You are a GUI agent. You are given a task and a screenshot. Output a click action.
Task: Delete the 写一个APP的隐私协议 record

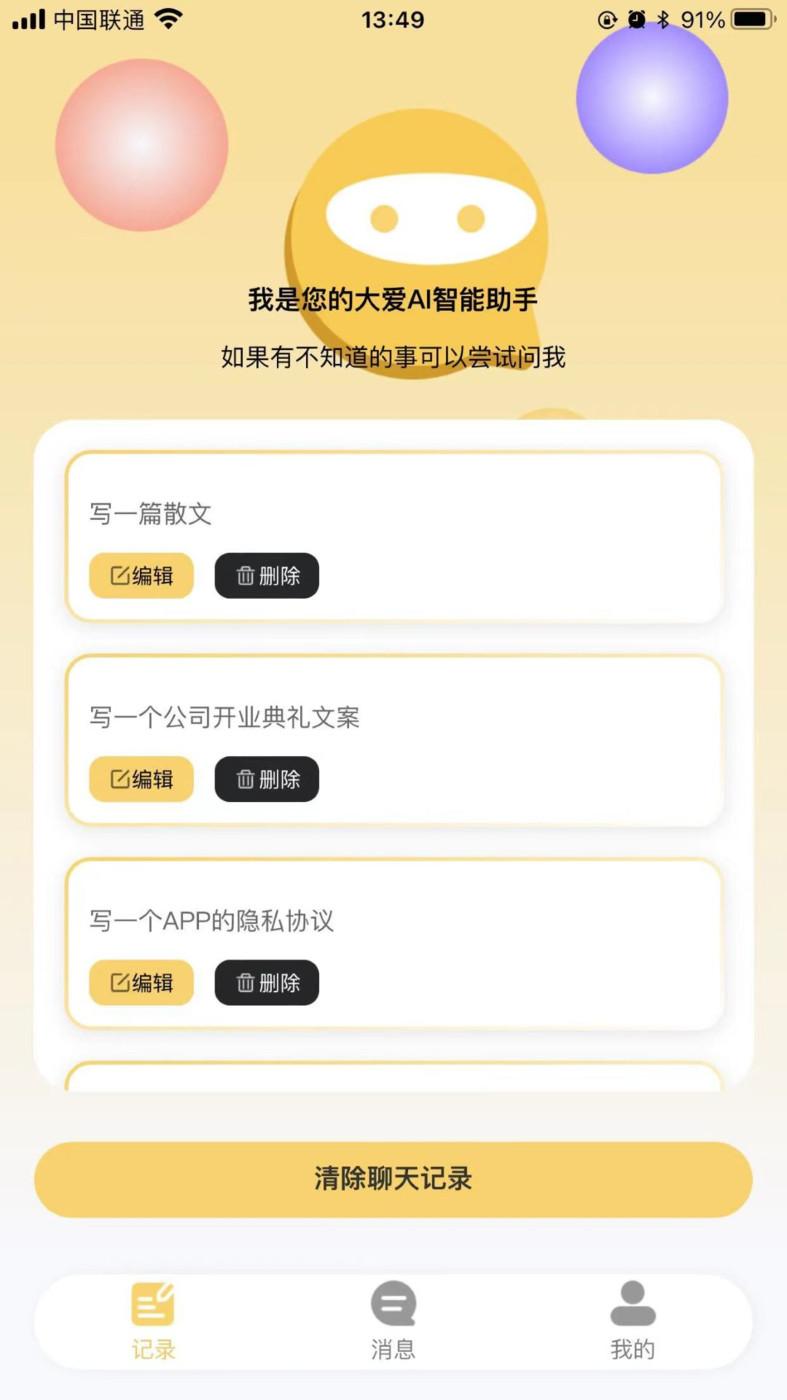(267, 983)
